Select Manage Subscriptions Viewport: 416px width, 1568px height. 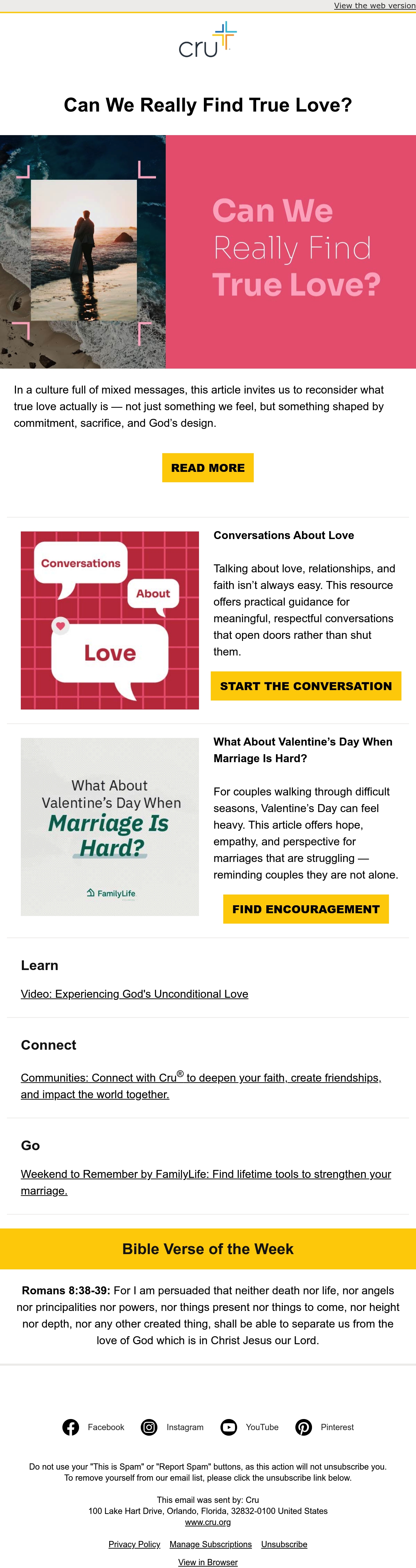coord(211,1544)
